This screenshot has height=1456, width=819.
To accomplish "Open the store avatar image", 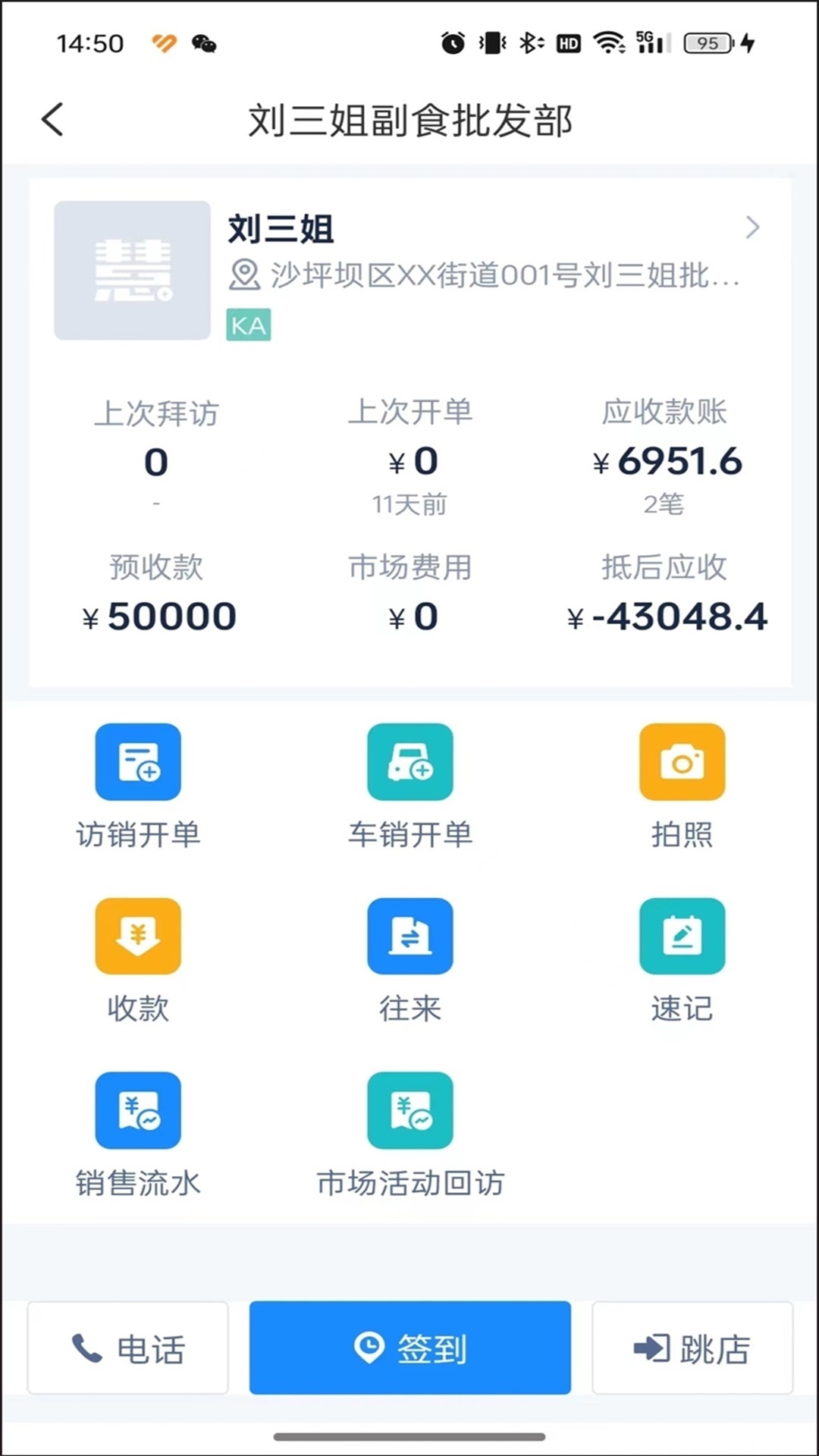I will pyautogui.click(x=132, y=271).
